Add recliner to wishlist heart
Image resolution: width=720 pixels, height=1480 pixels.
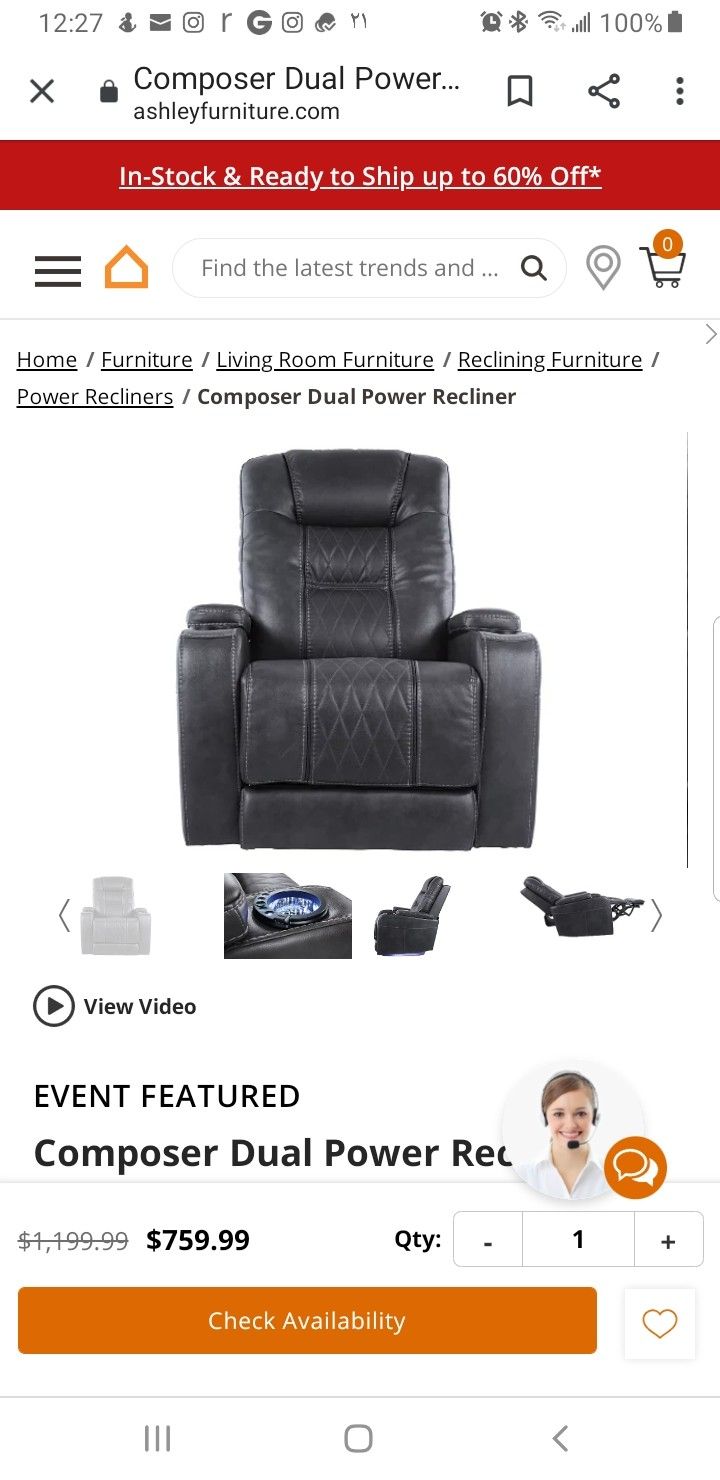point(660,1323)
